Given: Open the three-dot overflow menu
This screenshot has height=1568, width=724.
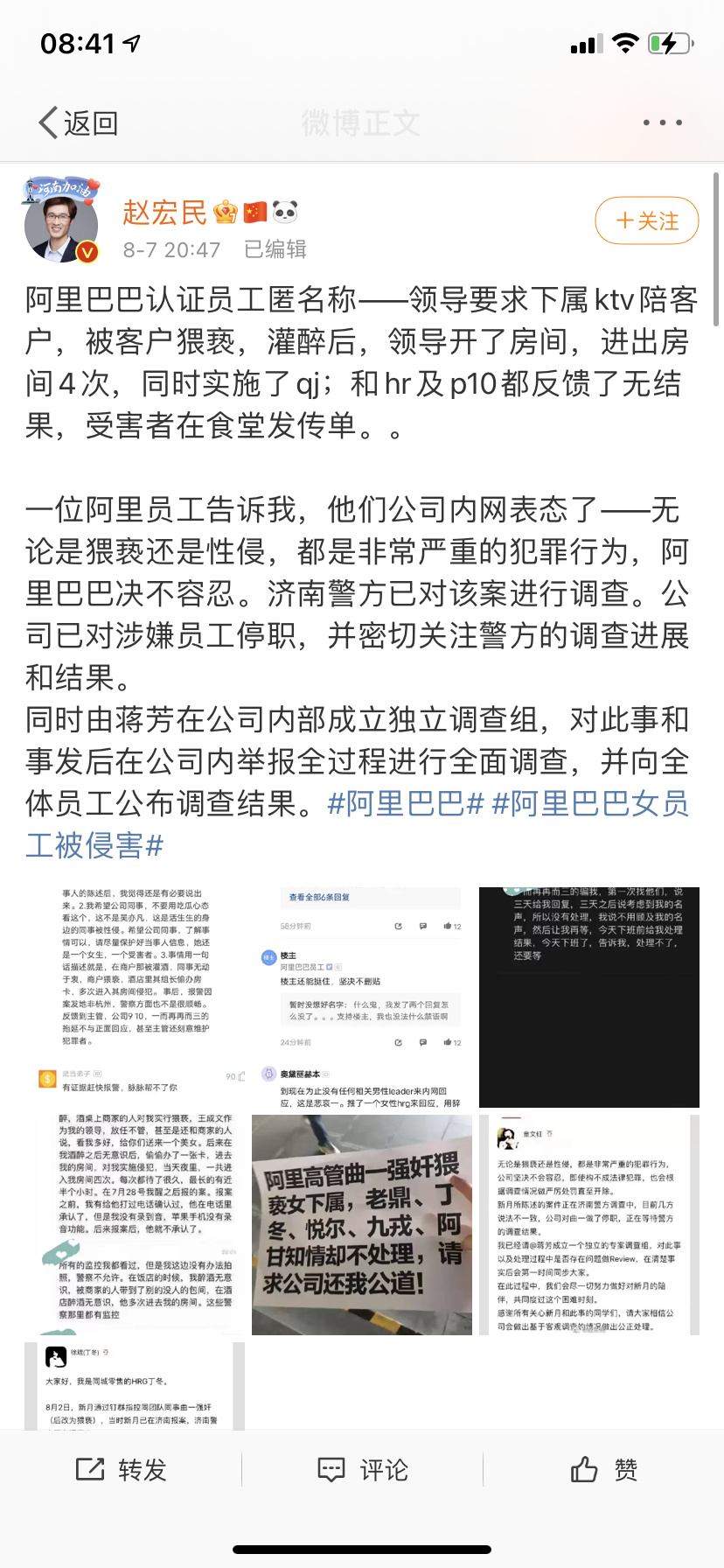Looking at the screenshot, I should (662, 122).
